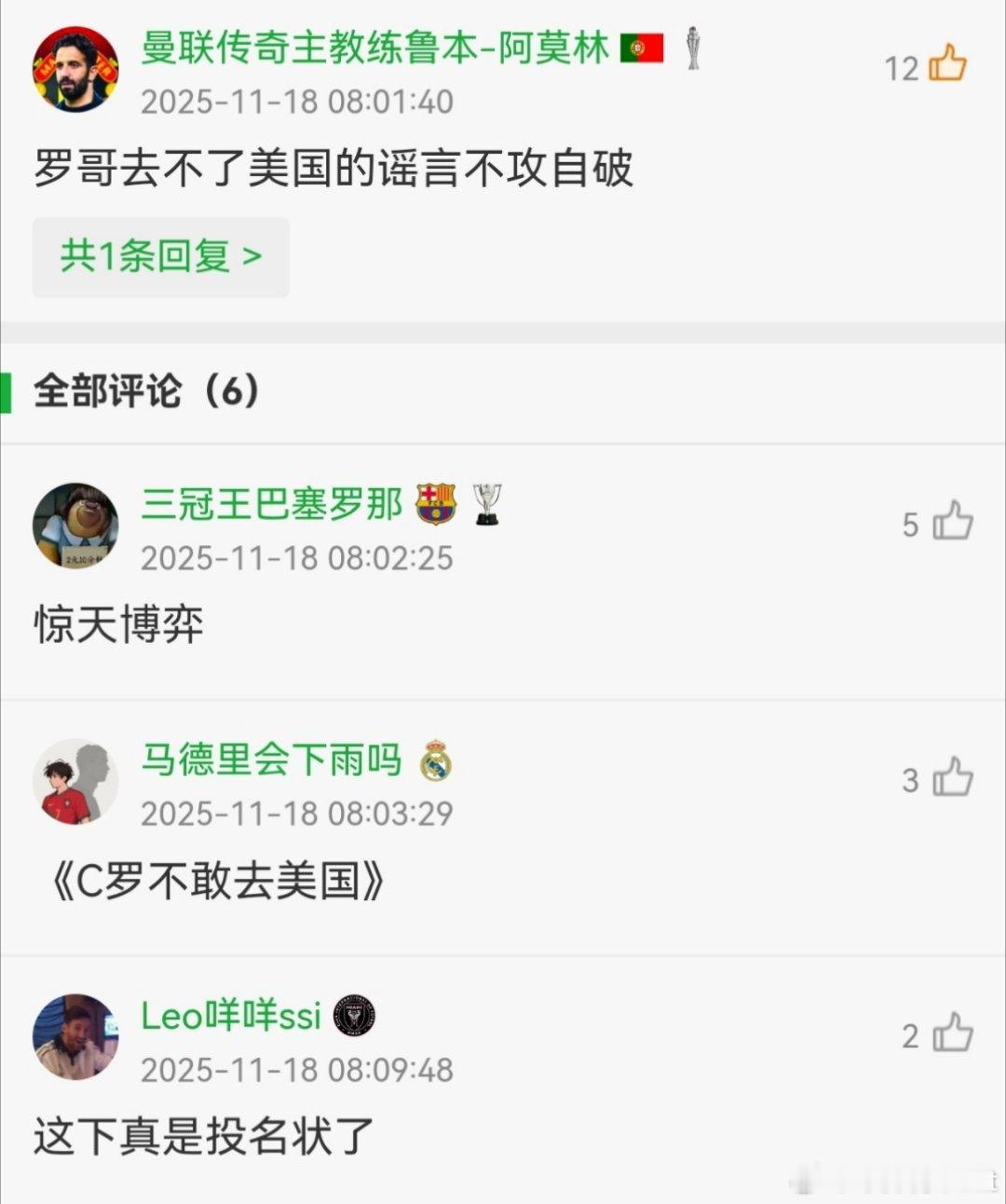The image size is (1006, 1204).
Task: Expand 马德里会下雨吗's profile via username
Action: [x=268, y=760]
